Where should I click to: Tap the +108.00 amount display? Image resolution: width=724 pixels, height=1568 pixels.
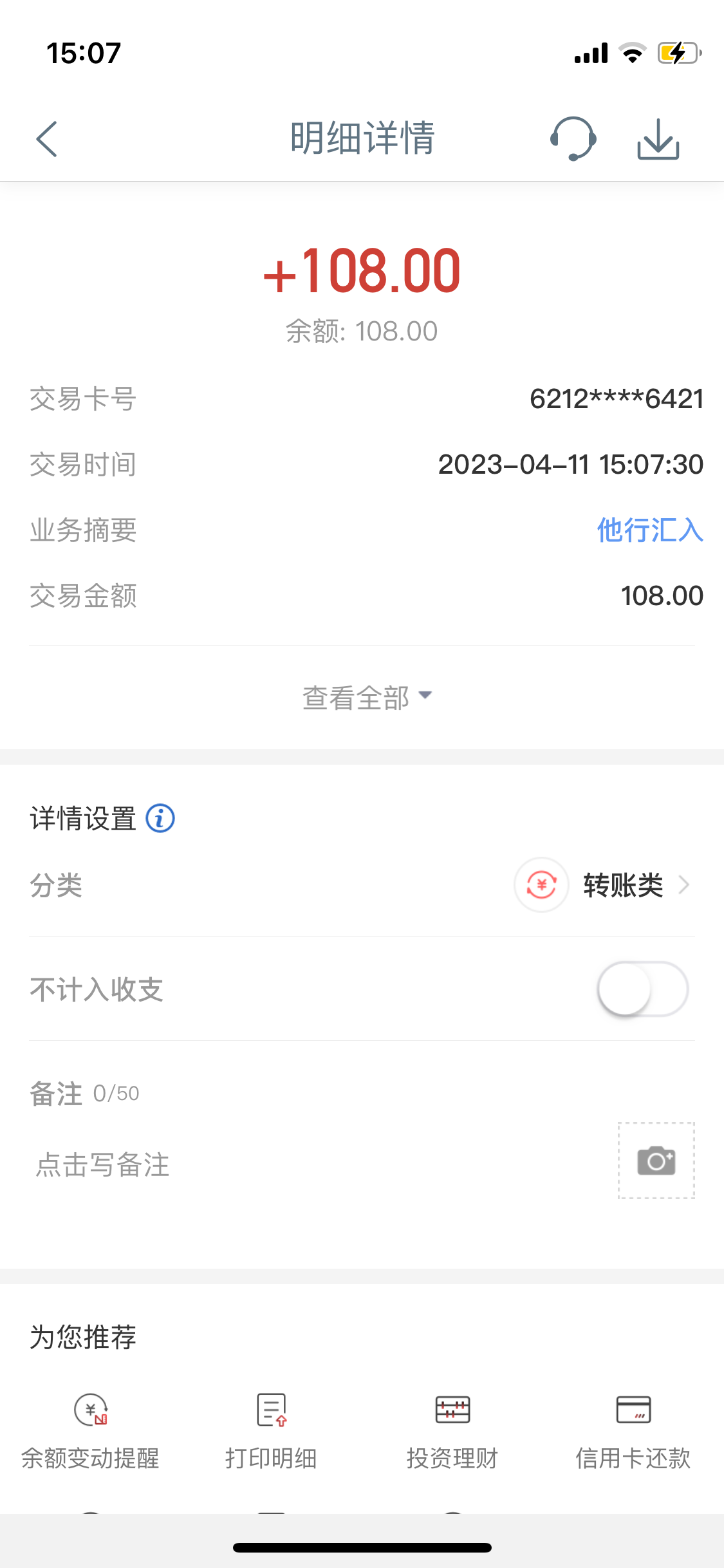tap(362, 271)
